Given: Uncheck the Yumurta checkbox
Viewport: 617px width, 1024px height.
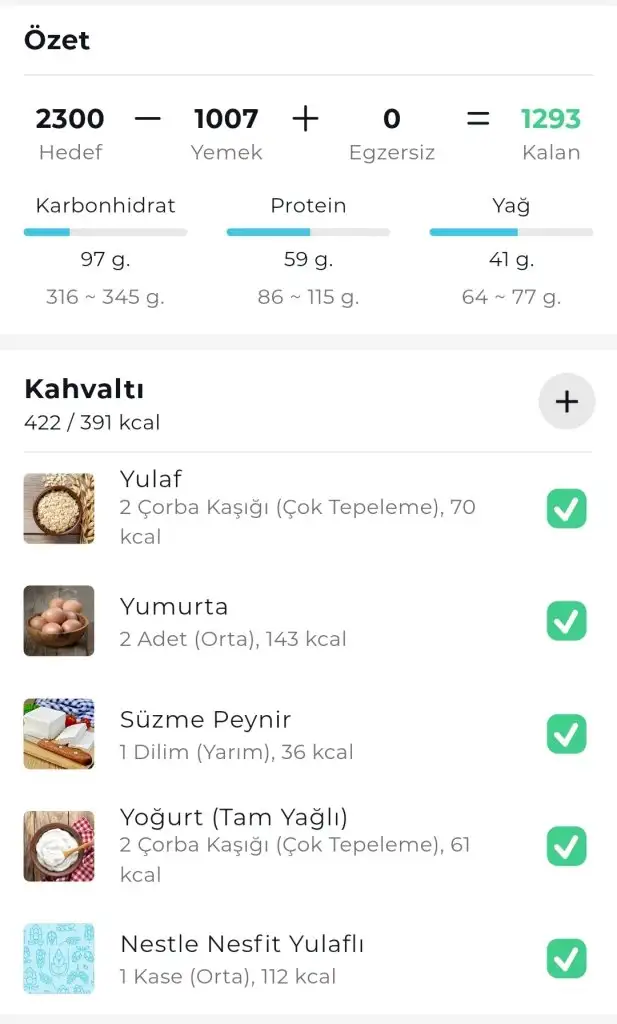Looking at the screenshot, I should tap(566, 621).
